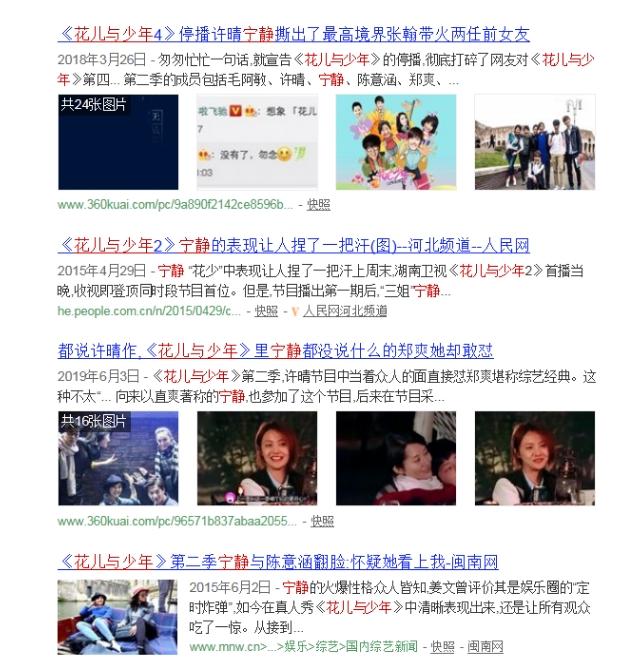View 快照 for 360kuai.com/pc/96571b result

pos(322,521)
